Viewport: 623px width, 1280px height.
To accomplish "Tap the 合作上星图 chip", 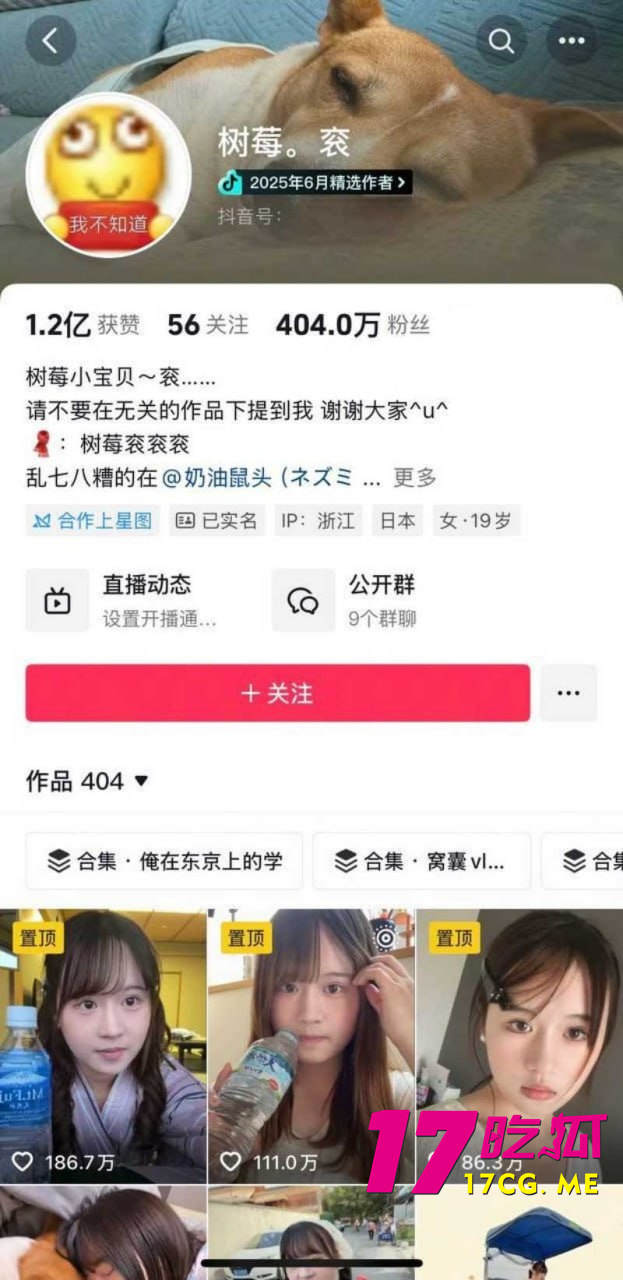I will [x=93, y=521].
